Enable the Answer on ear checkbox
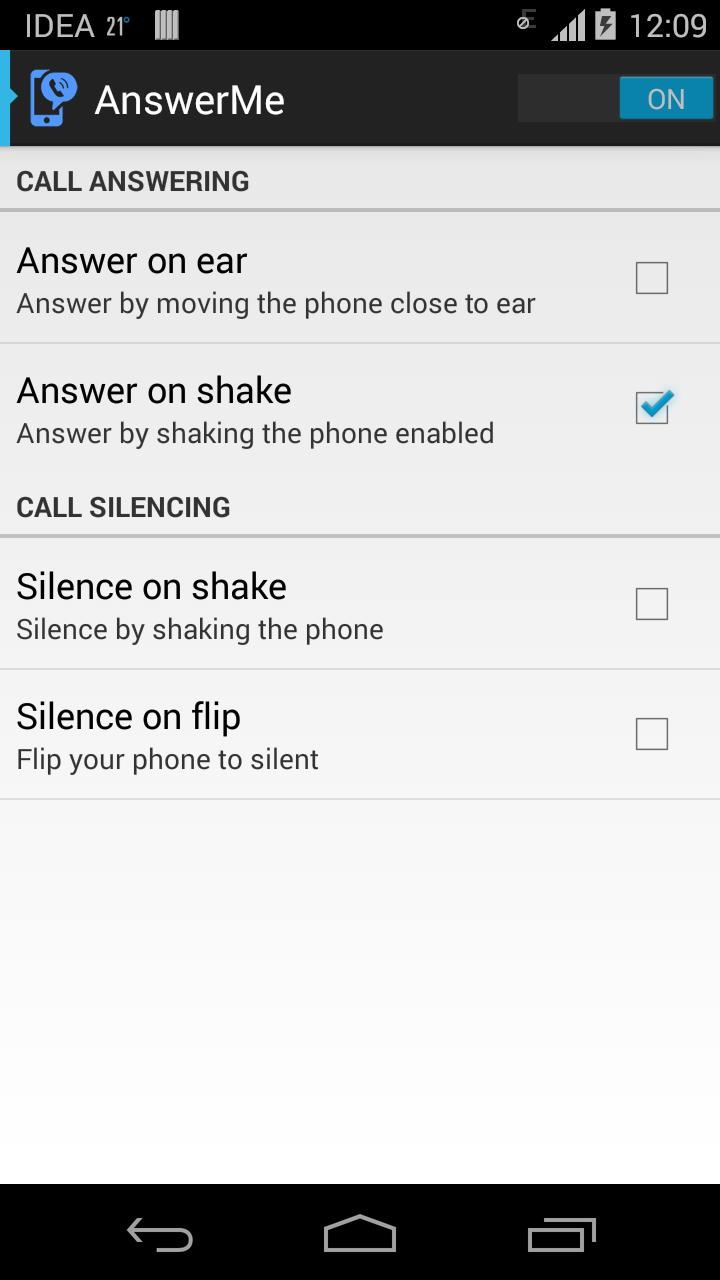The image size is (720, 1280). tap(651, 278)
